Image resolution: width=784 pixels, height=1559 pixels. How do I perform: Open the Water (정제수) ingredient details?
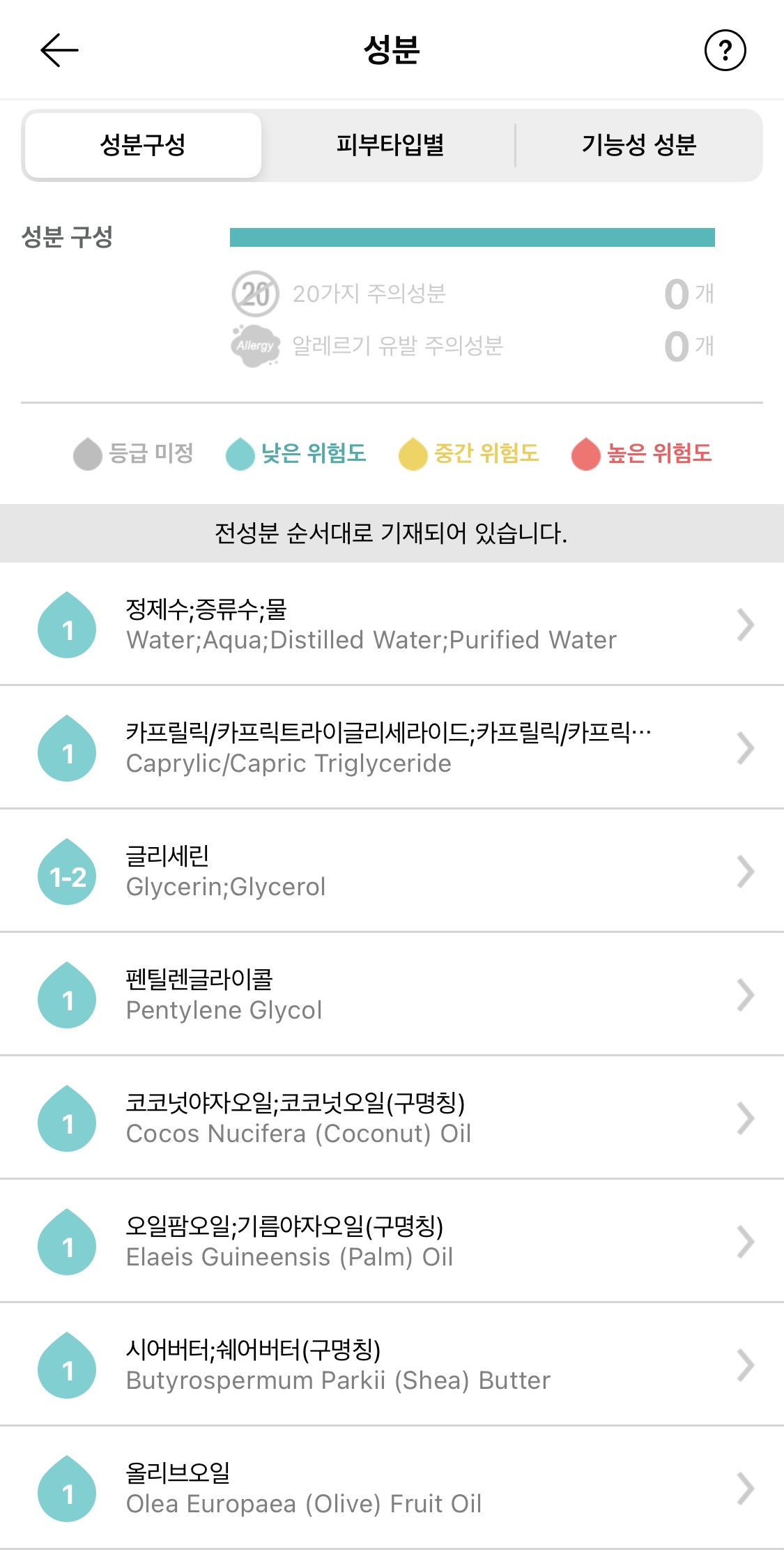coord(392,625)
